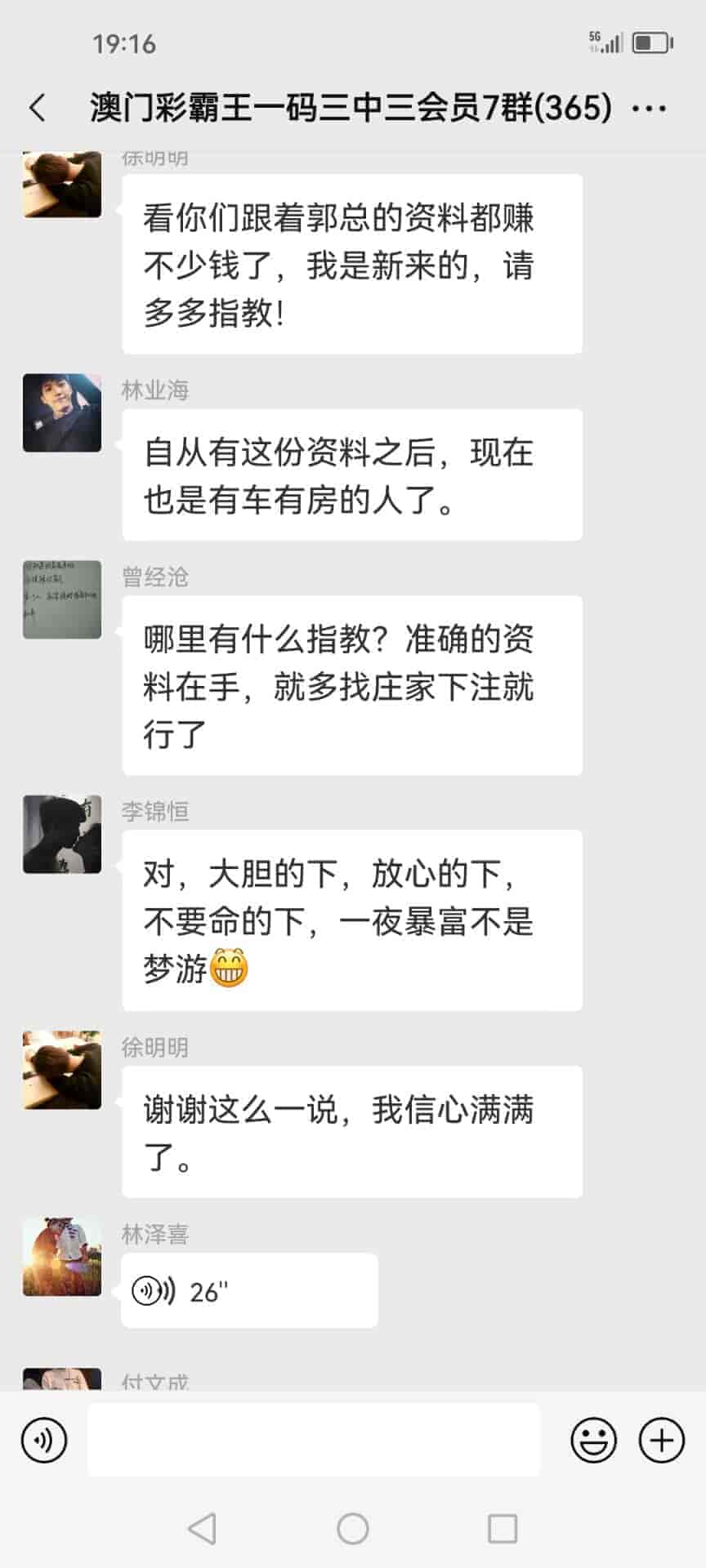Open the emoji picker
The width and height of the screenshot is (706, 1568).
pyautogui.click(x=593, y=1440)
